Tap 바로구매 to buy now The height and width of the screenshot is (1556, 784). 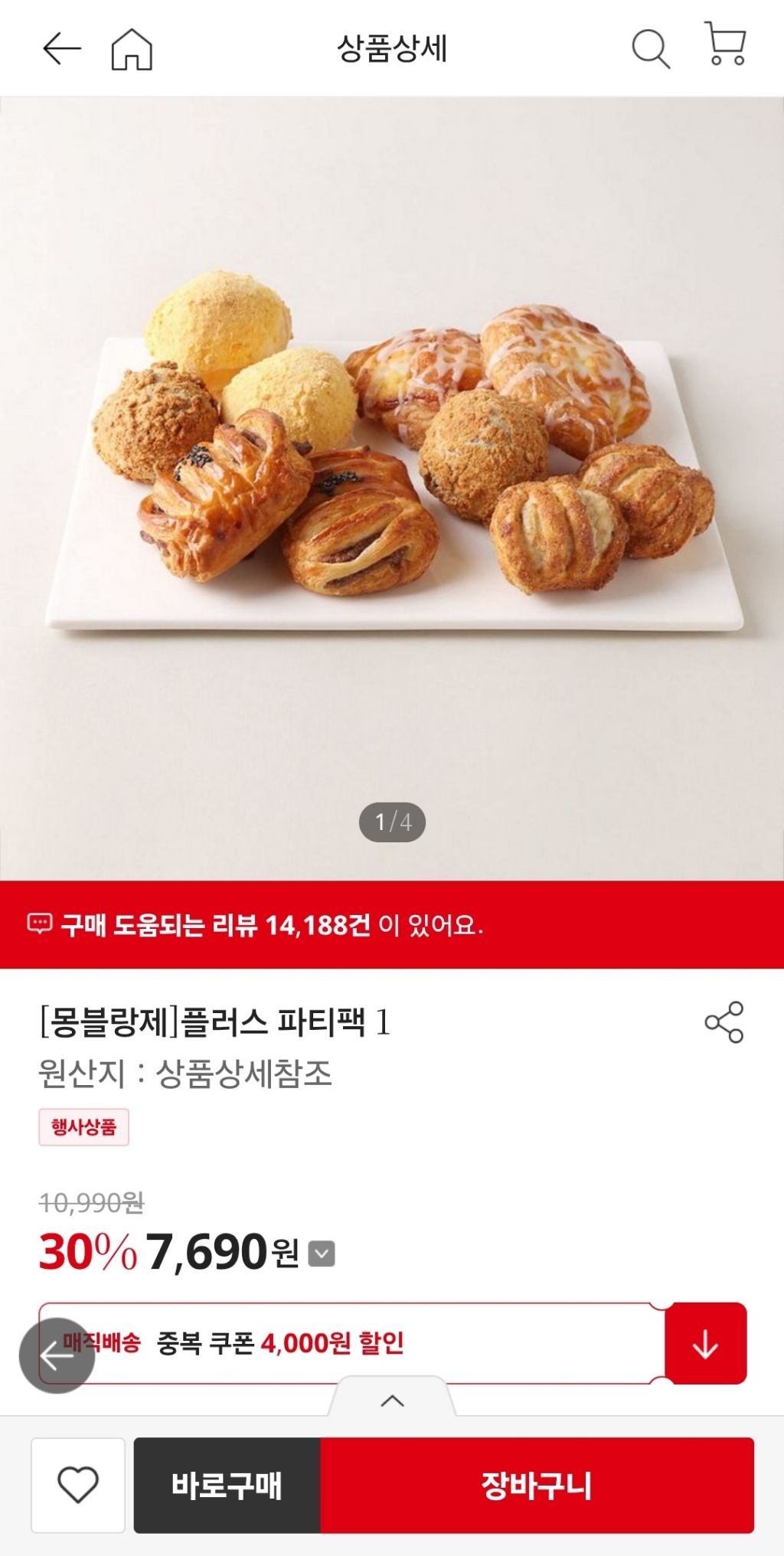click(x=227, y=1485)
